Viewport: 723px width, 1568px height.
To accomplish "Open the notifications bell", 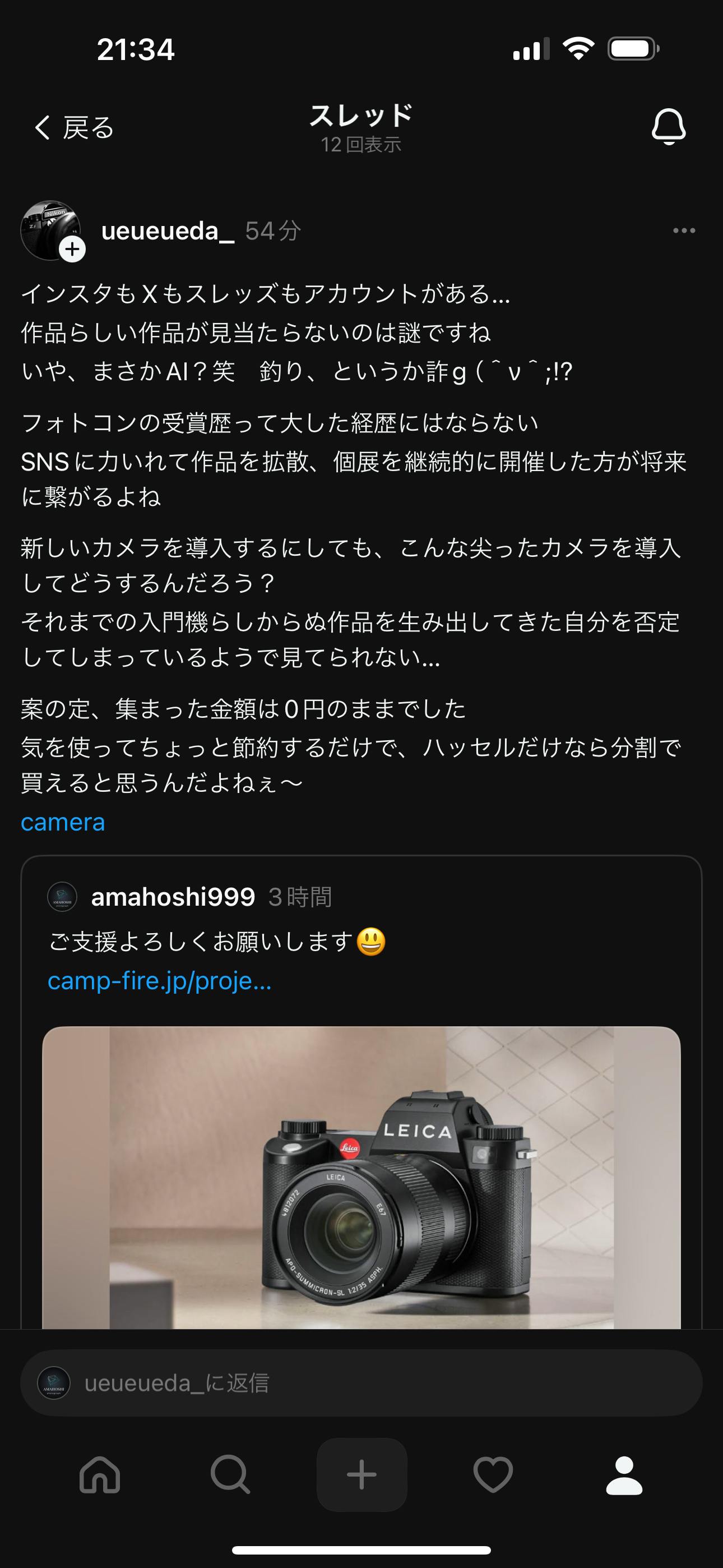I will (668, 127).
